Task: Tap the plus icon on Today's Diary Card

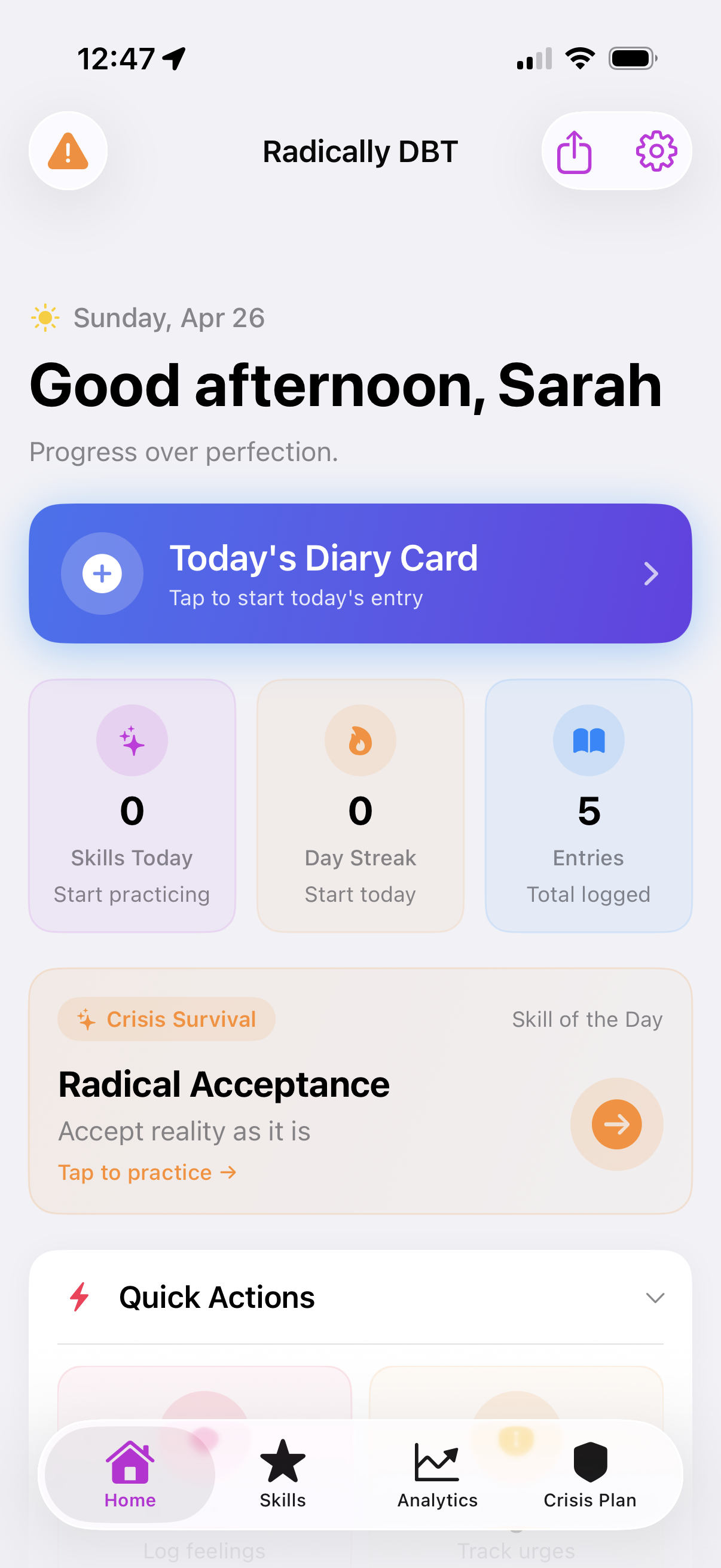Action: point(102,573)
